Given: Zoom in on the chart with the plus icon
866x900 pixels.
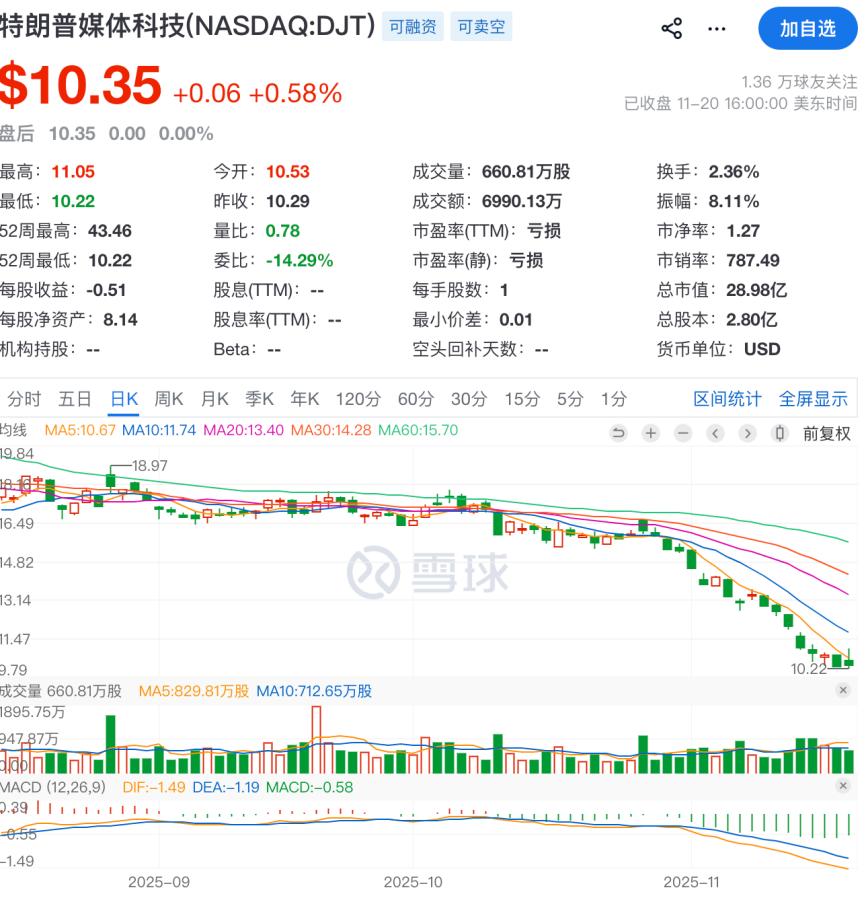Looking at the screenshot, I should click(x=650, y=434).
